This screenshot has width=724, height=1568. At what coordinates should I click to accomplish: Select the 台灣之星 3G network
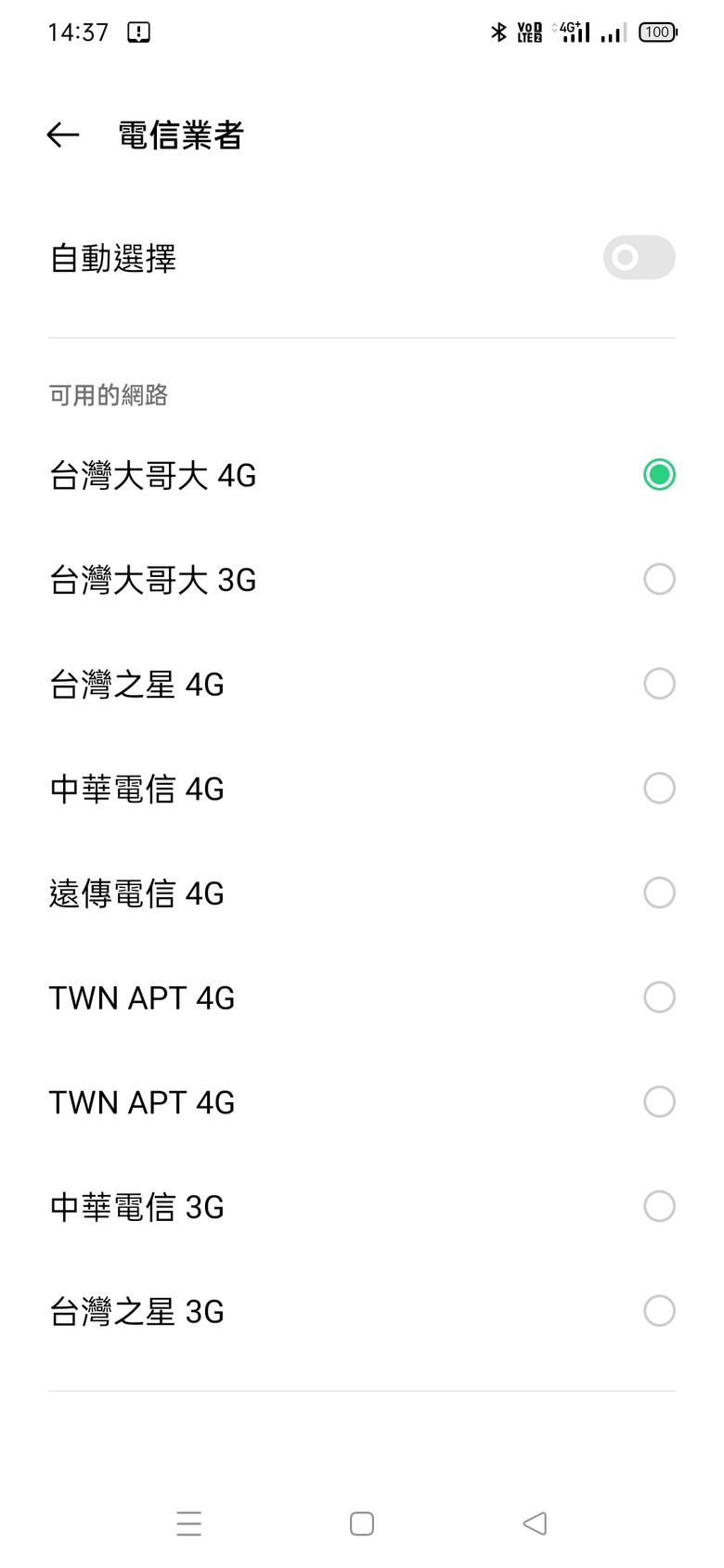(362, 1311)
